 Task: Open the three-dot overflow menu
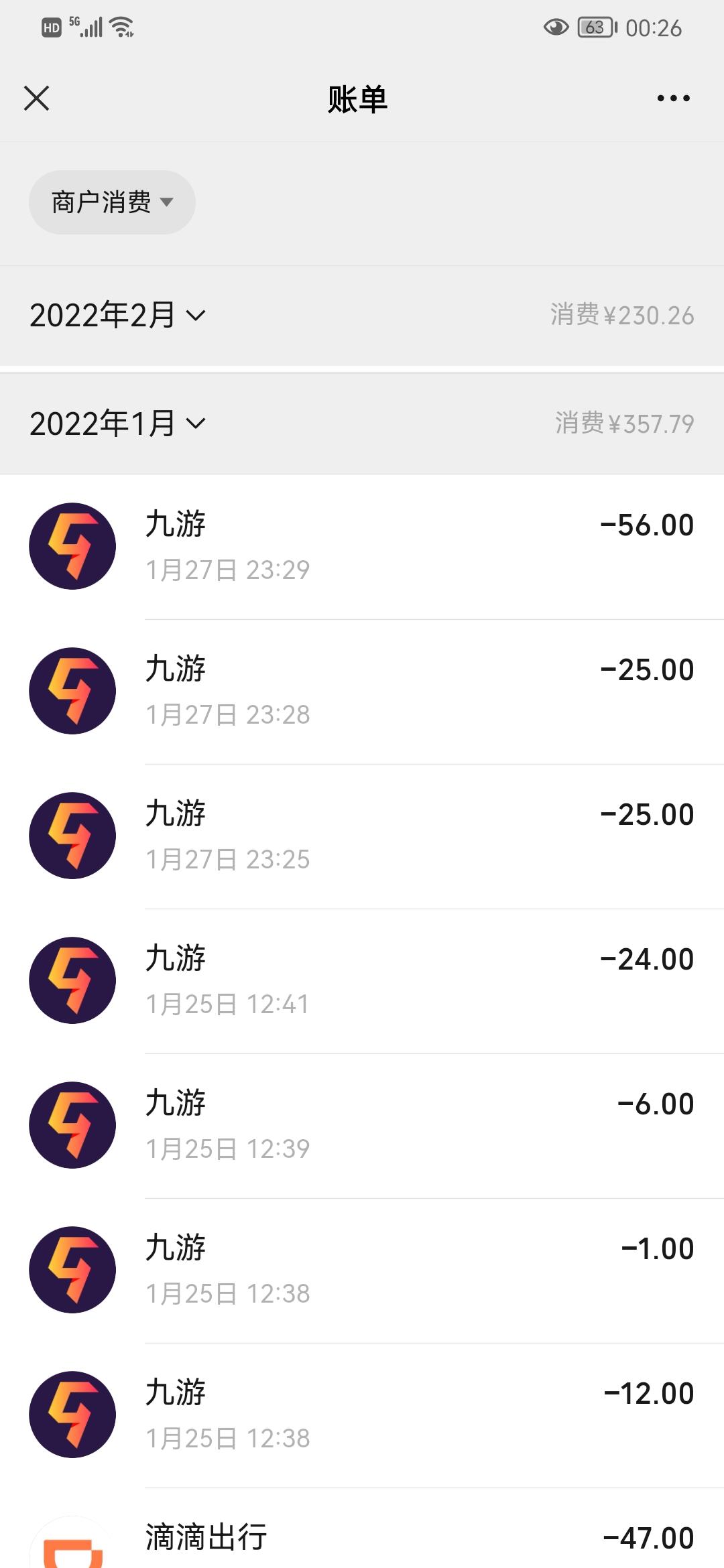(x=673, y=99)
